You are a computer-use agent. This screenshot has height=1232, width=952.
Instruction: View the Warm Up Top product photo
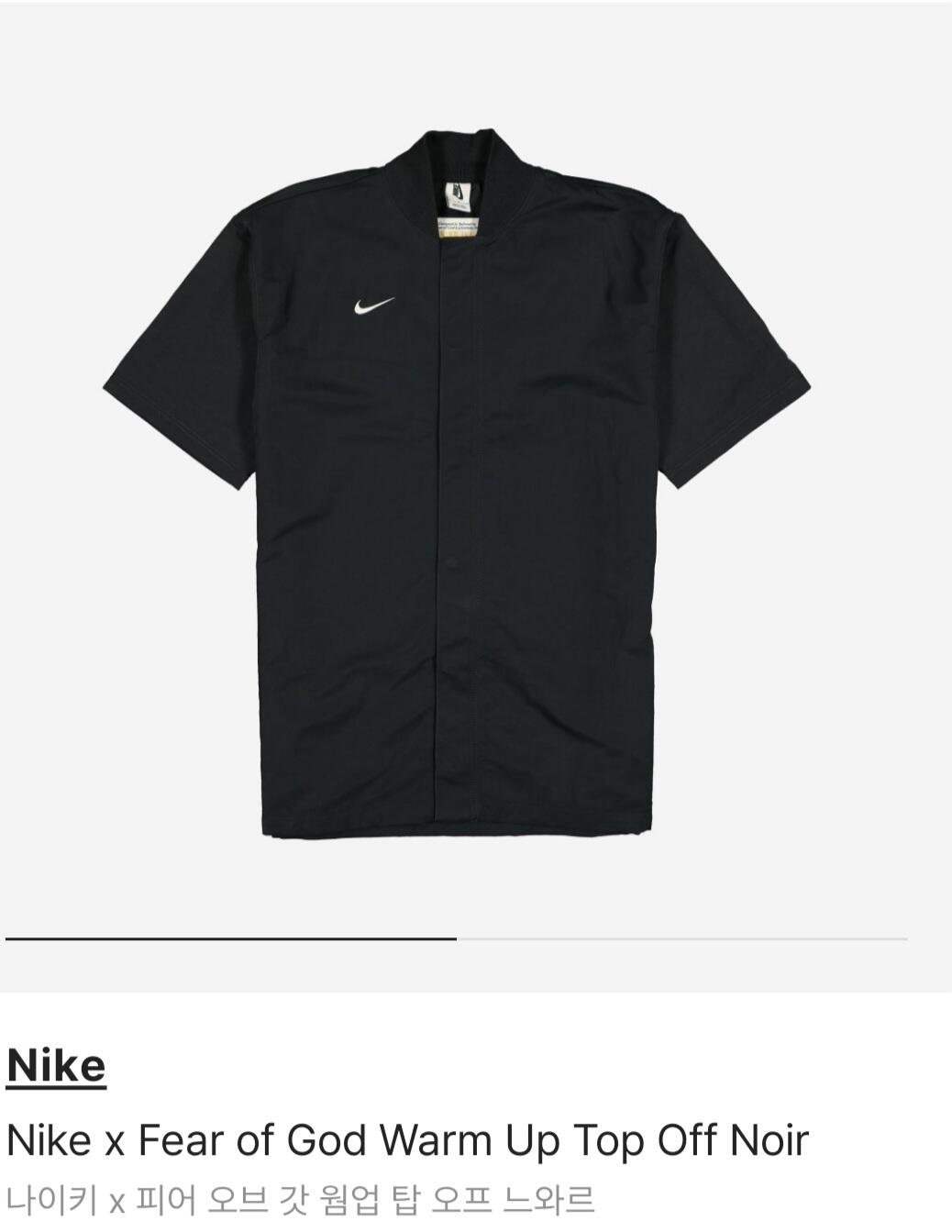(457, 484)
